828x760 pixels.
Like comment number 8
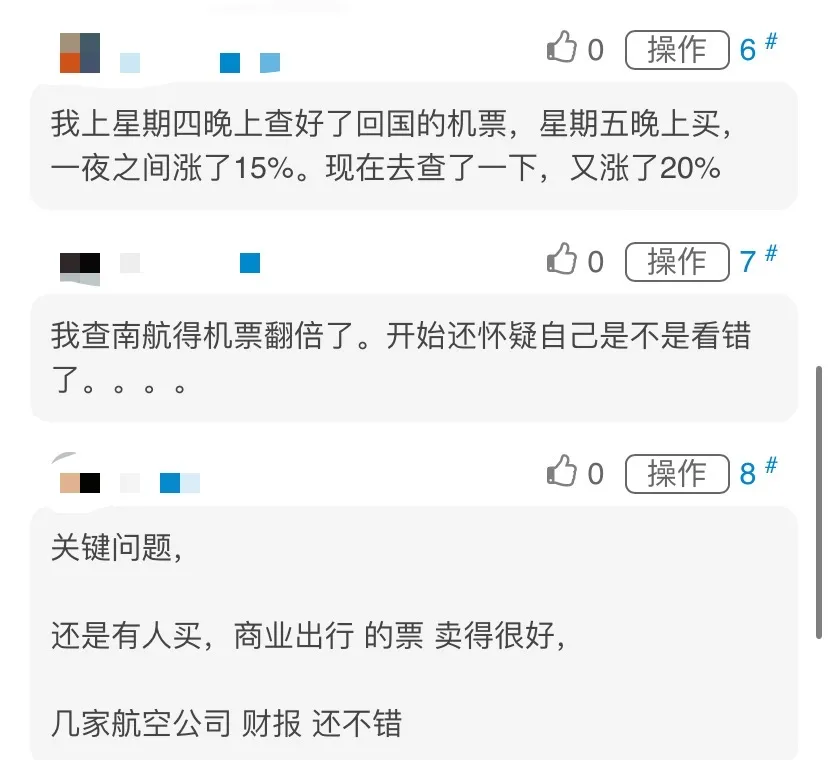pos(563,472)
